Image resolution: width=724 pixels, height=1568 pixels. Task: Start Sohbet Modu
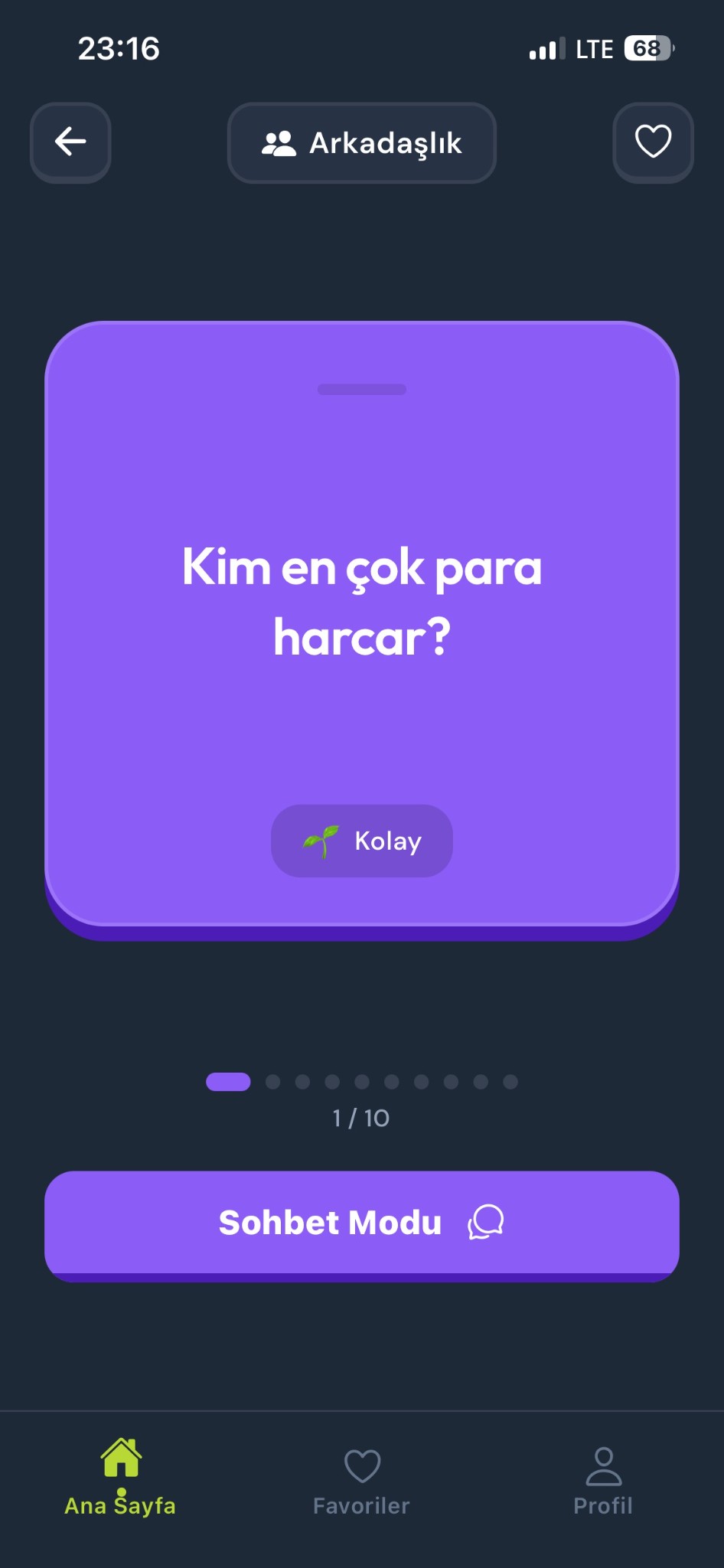361,1223
